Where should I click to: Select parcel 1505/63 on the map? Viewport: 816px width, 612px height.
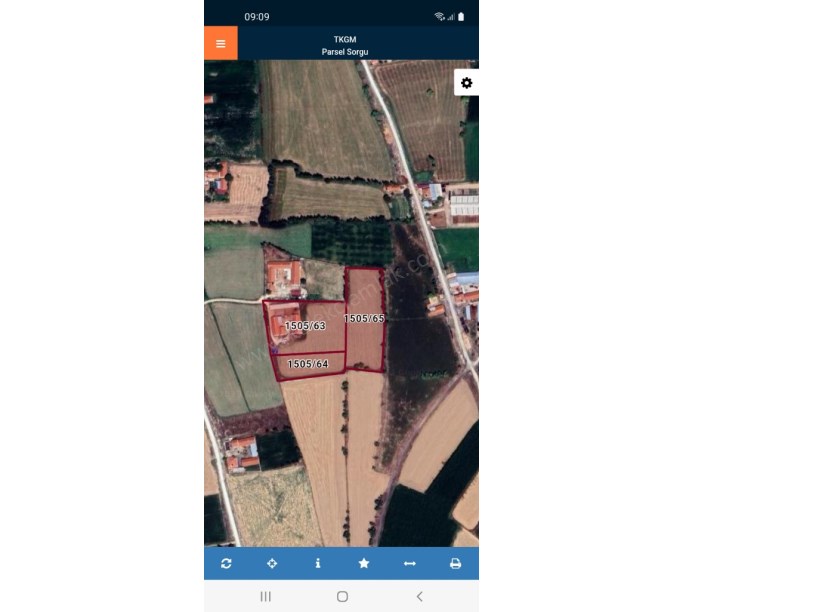305,326
